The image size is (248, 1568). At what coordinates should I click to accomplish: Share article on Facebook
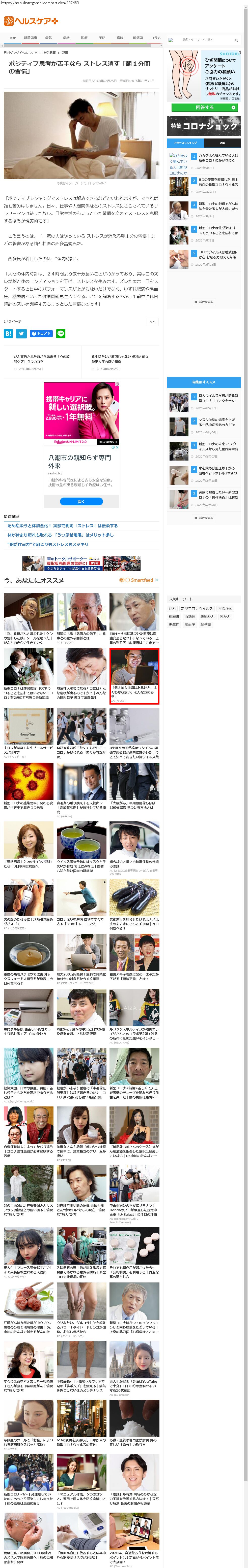(41, 334)
